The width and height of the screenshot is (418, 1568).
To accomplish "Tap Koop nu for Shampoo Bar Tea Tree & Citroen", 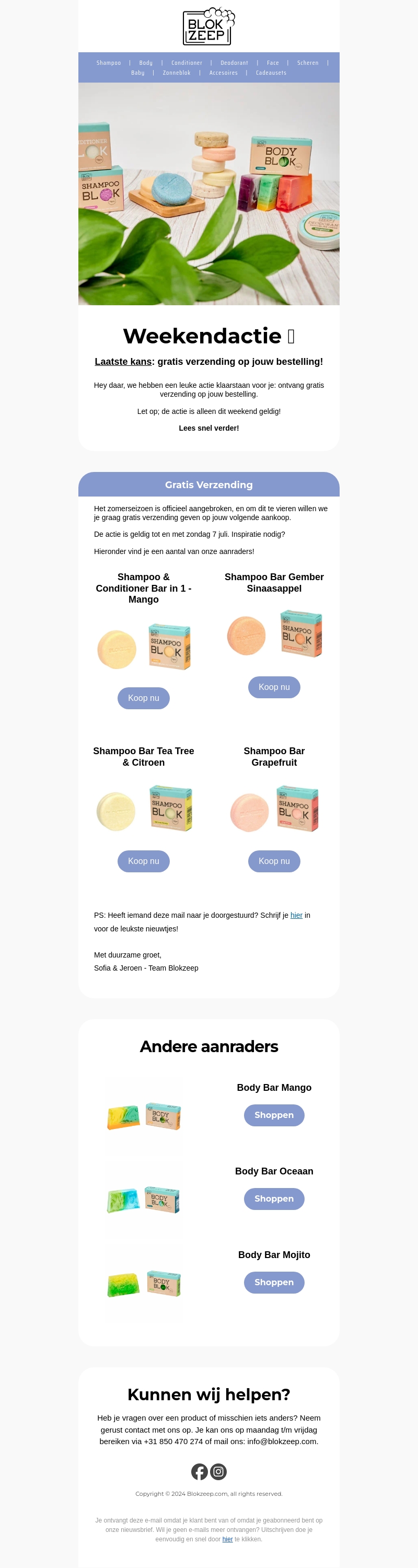I will point(144,861).
